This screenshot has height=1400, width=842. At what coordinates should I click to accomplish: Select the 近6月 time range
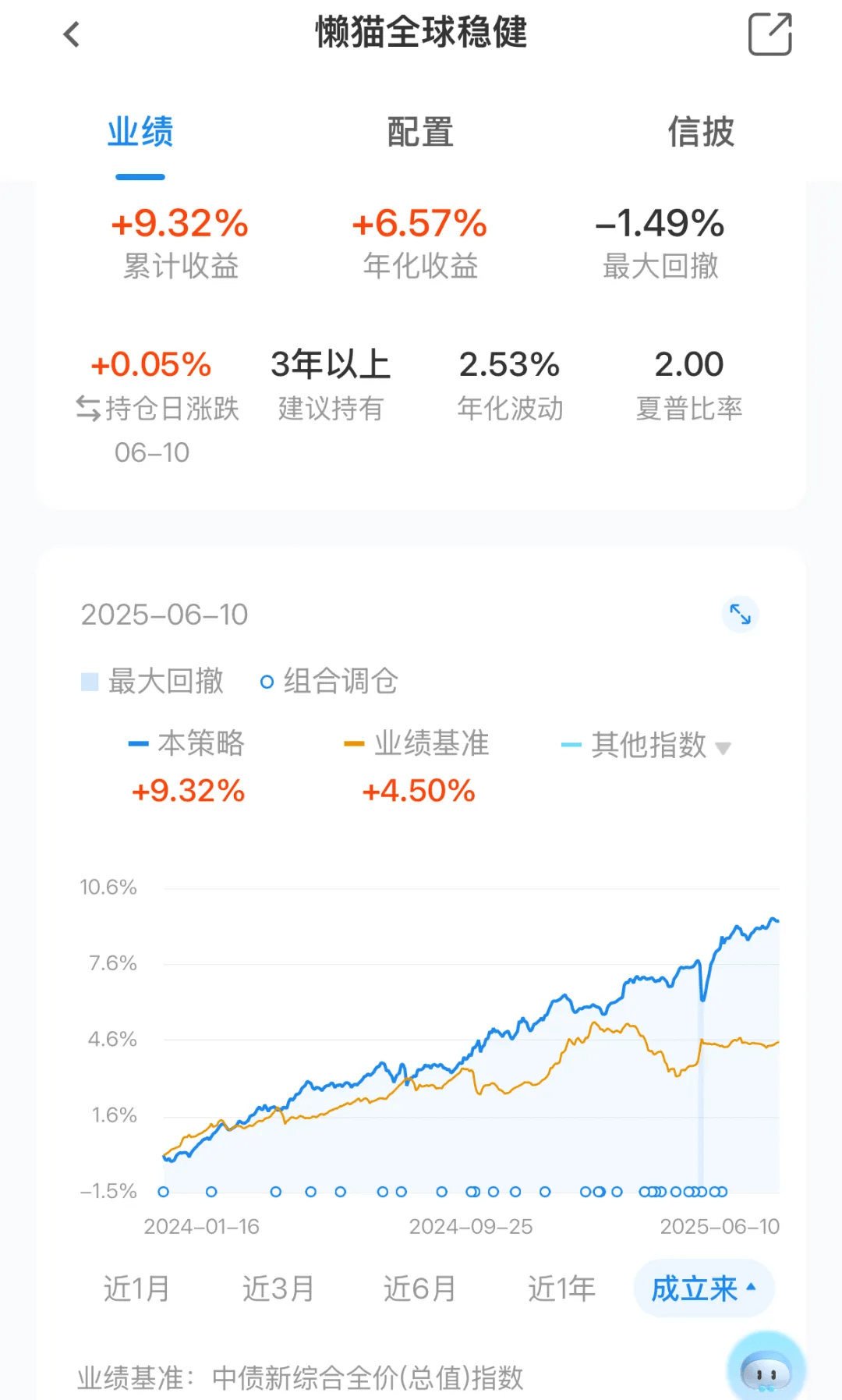(419, 1288)
